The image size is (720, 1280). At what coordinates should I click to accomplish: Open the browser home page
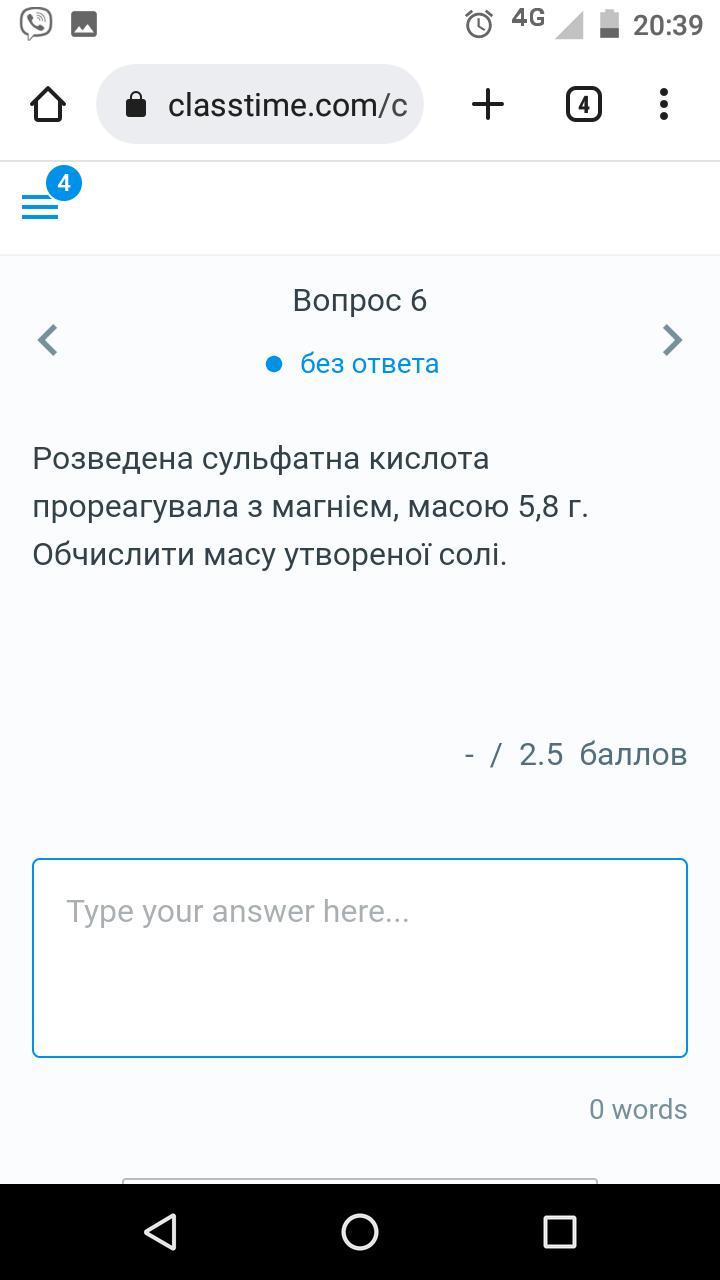[48, 104]
